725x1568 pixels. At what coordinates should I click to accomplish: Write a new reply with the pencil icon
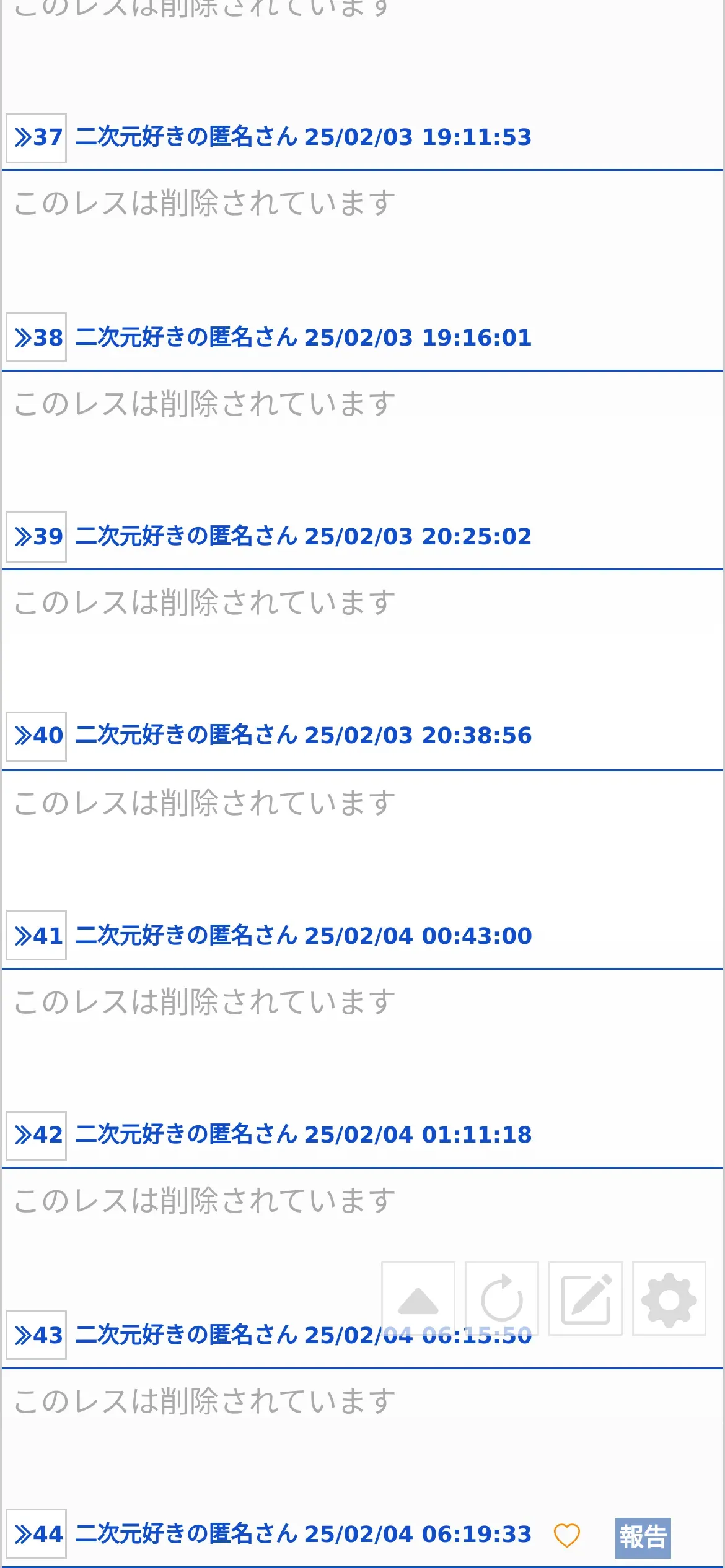tap(586, 1299)
